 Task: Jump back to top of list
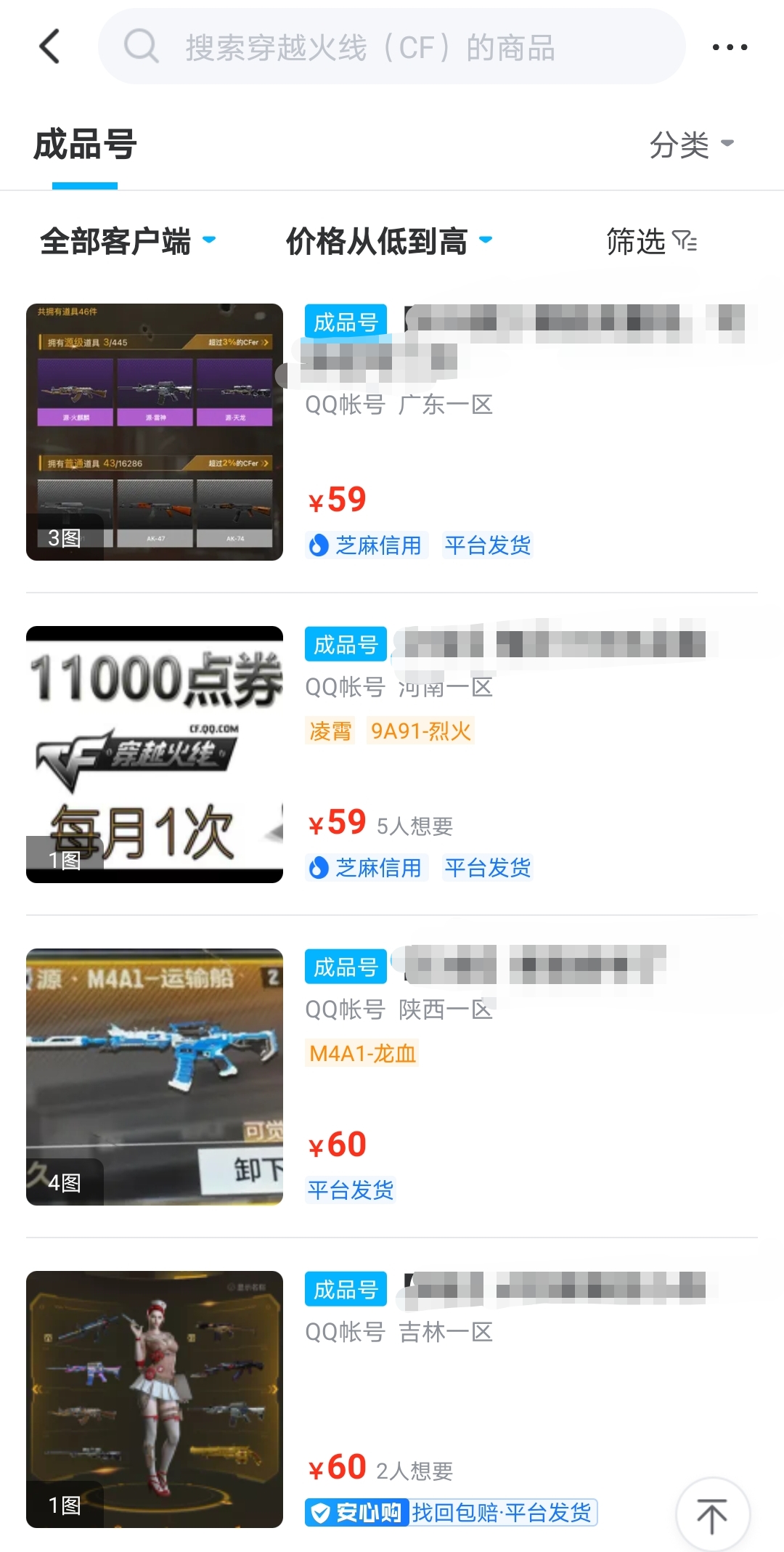712,1515
